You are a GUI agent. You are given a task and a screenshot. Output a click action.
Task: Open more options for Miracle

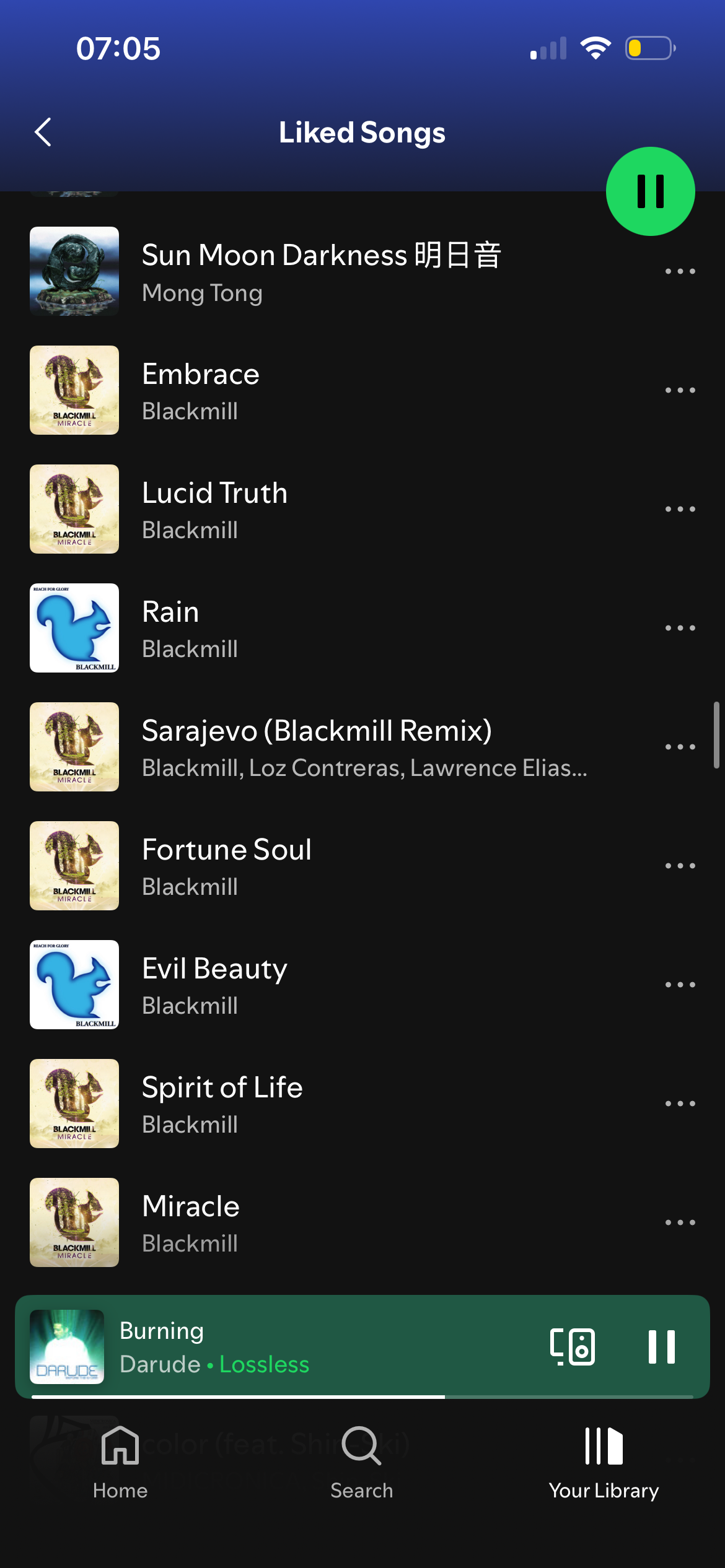(680, 1222)
